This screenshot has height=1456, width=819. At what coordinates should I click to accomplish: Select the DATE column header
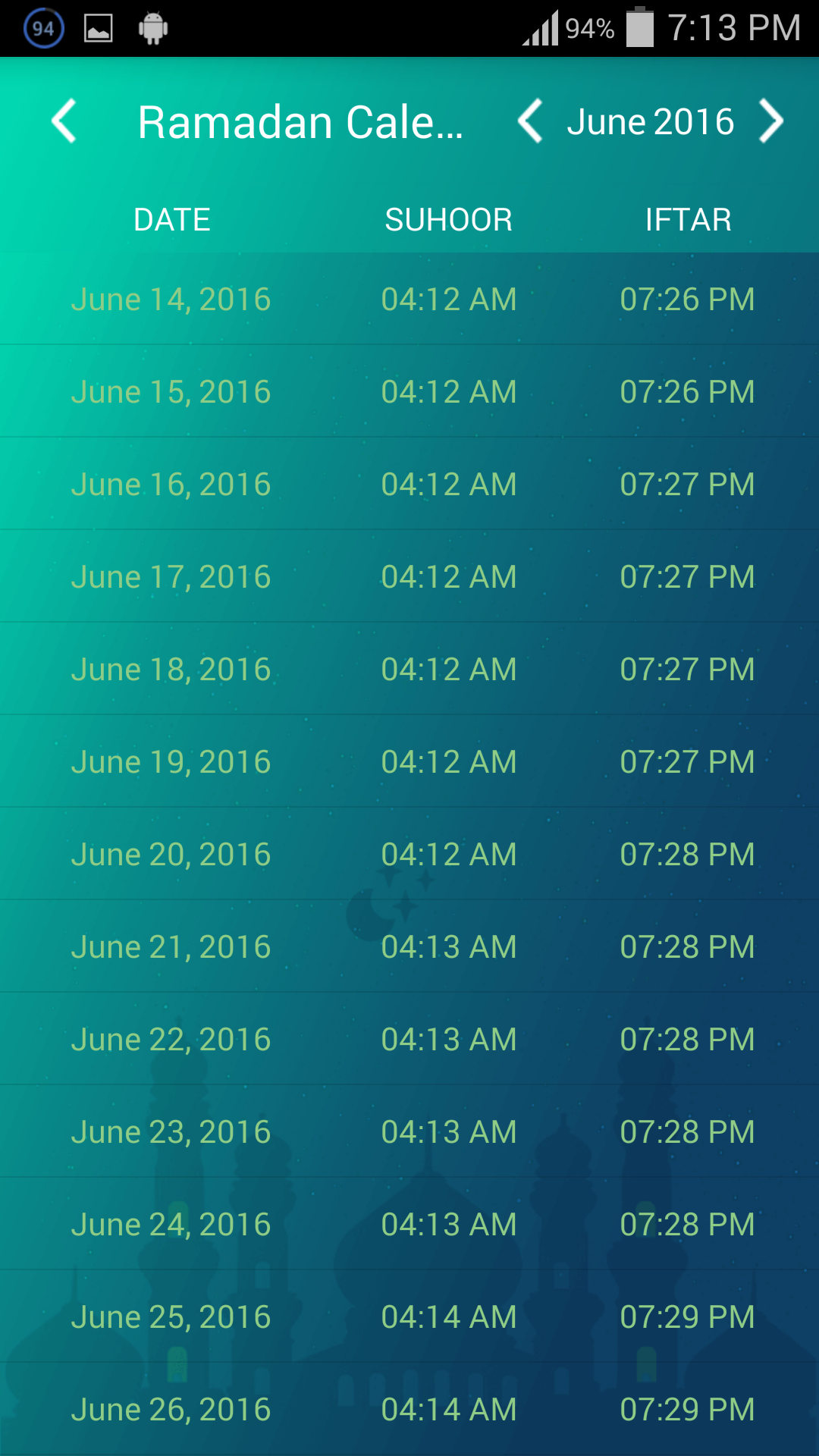pyautogui.click(x=172, y=219)
